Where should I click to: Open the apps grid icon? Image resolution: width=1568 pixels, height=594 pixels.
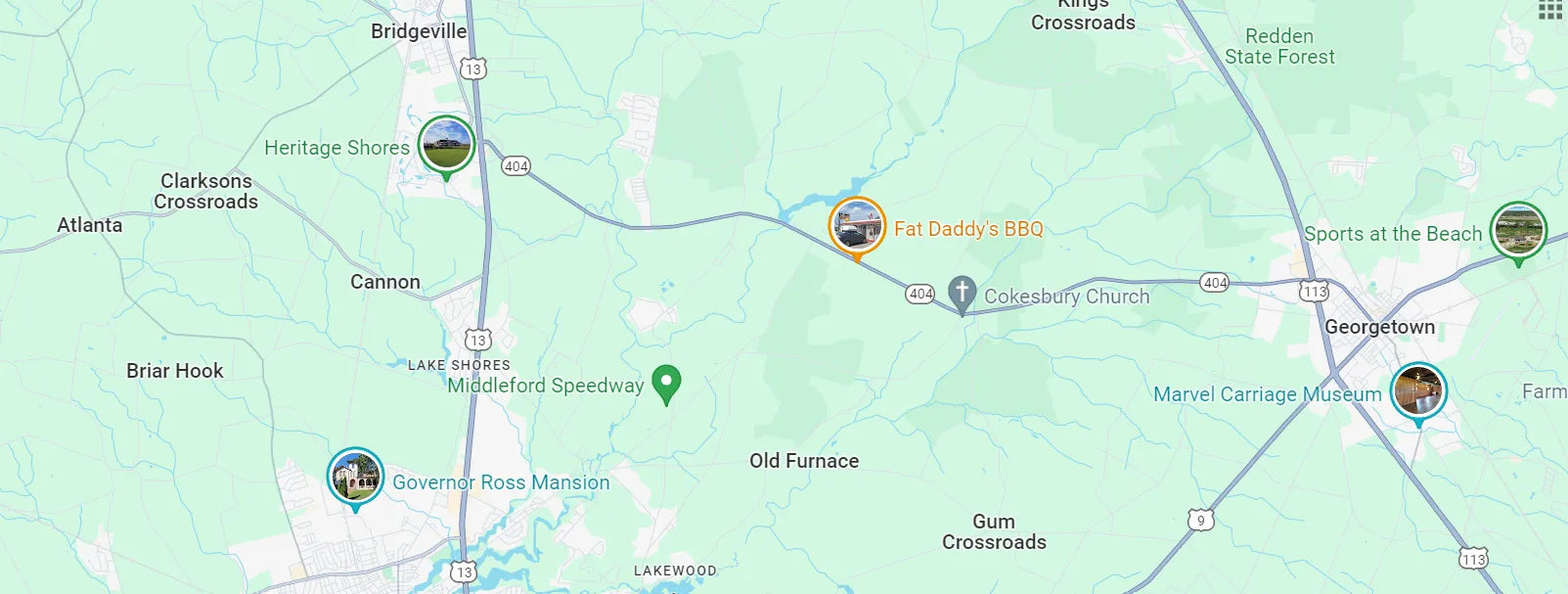tap(1550, 9)
